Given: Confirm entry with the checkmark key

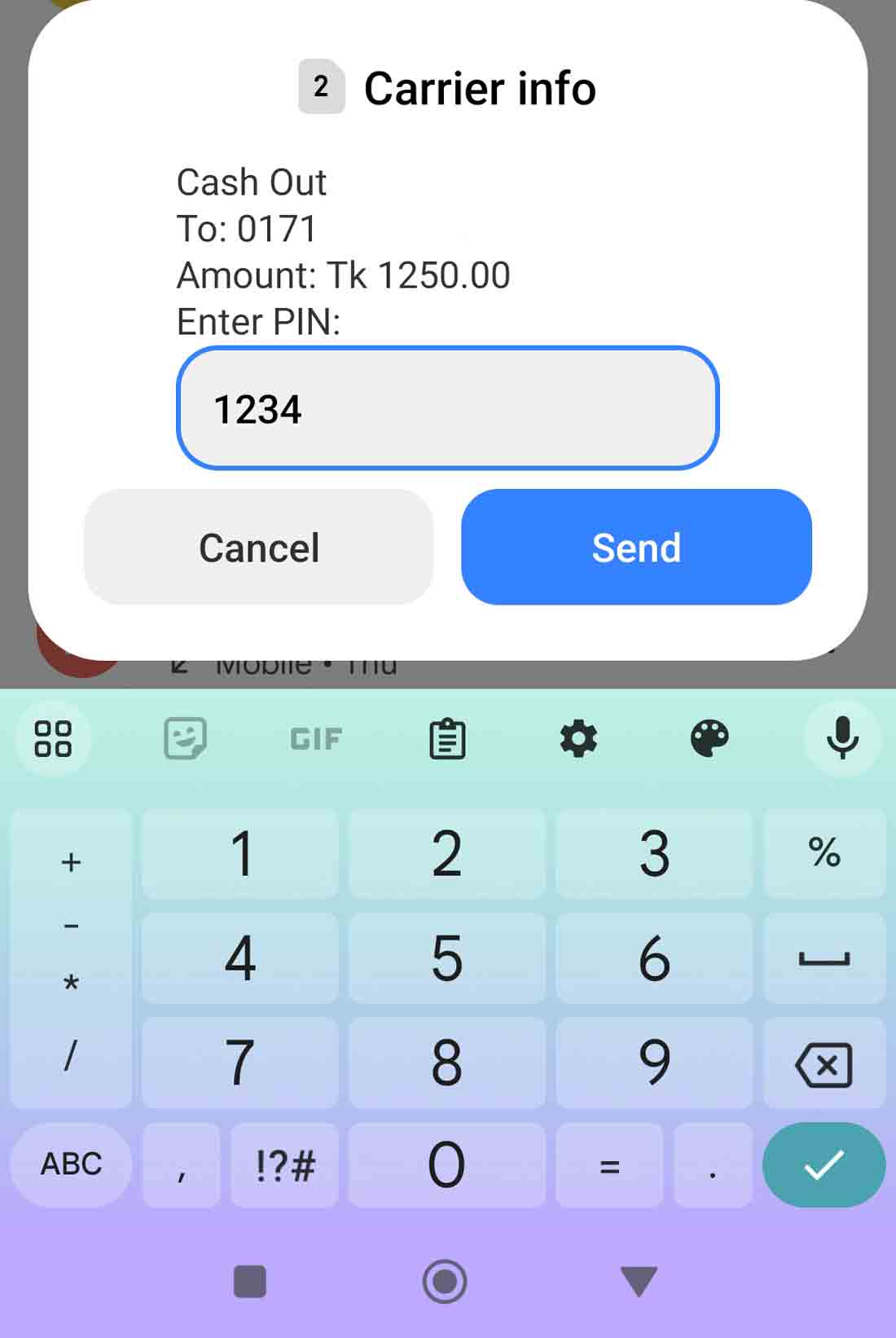Looking at the screenshot, I should pyautogui.click(x=824, y=1165).
